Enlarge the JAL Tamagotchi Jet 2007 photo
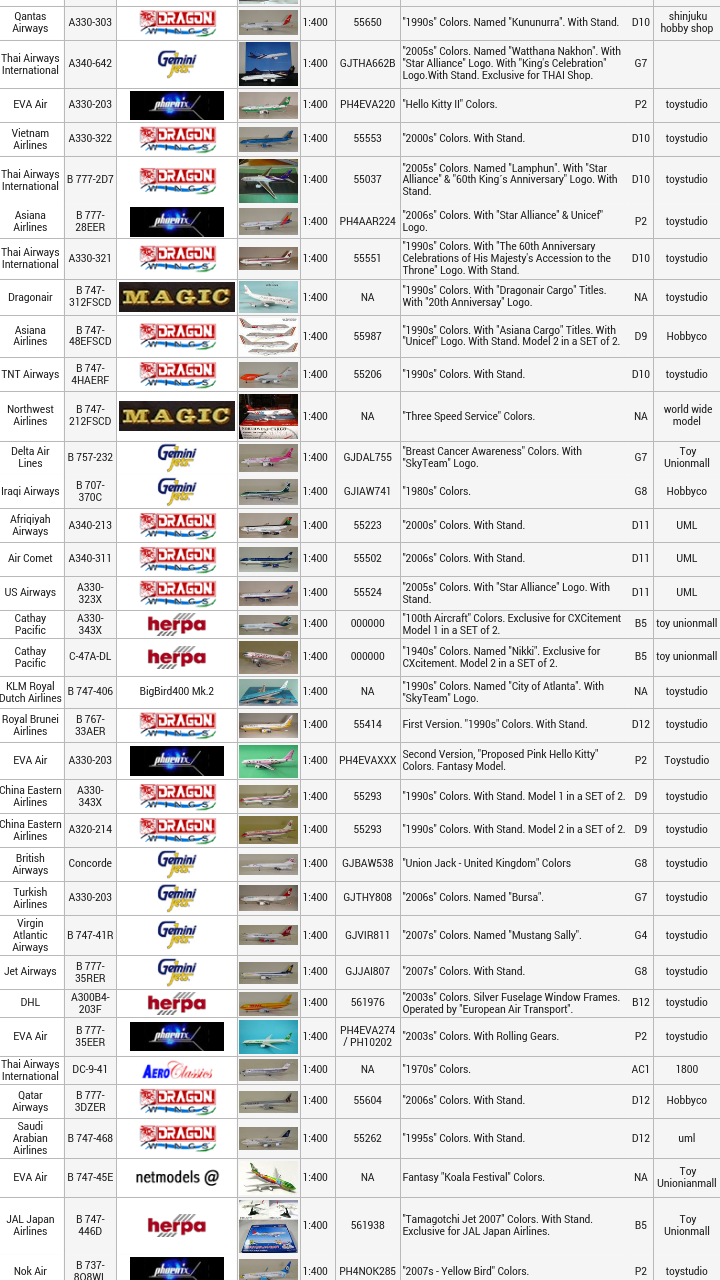Screen dimensions: 720x1280 pyautogui.click(x=268, y=1226)
